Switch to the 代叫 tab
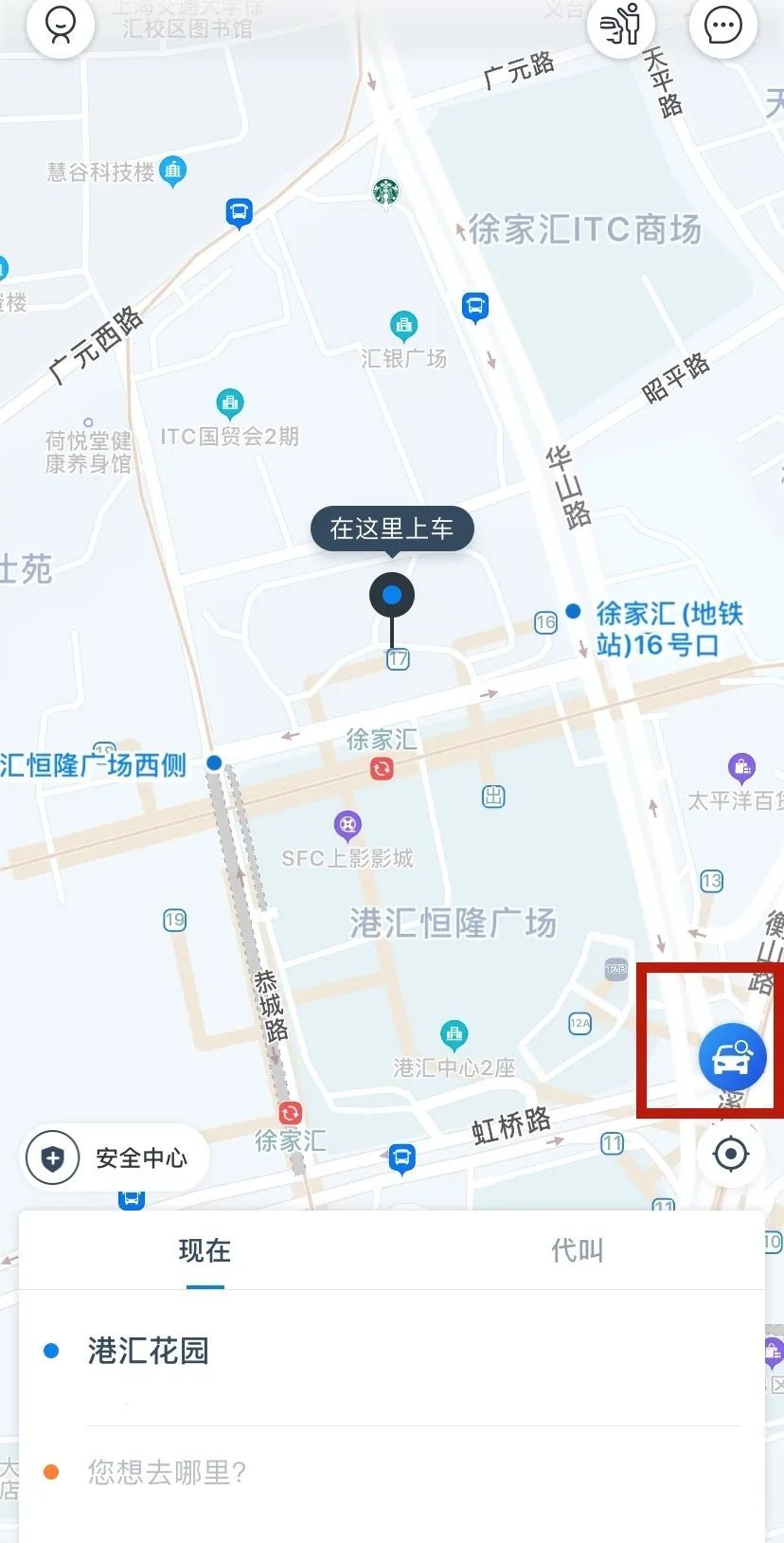Viewport: 784px width, 1543px height. coord(577,1250)
